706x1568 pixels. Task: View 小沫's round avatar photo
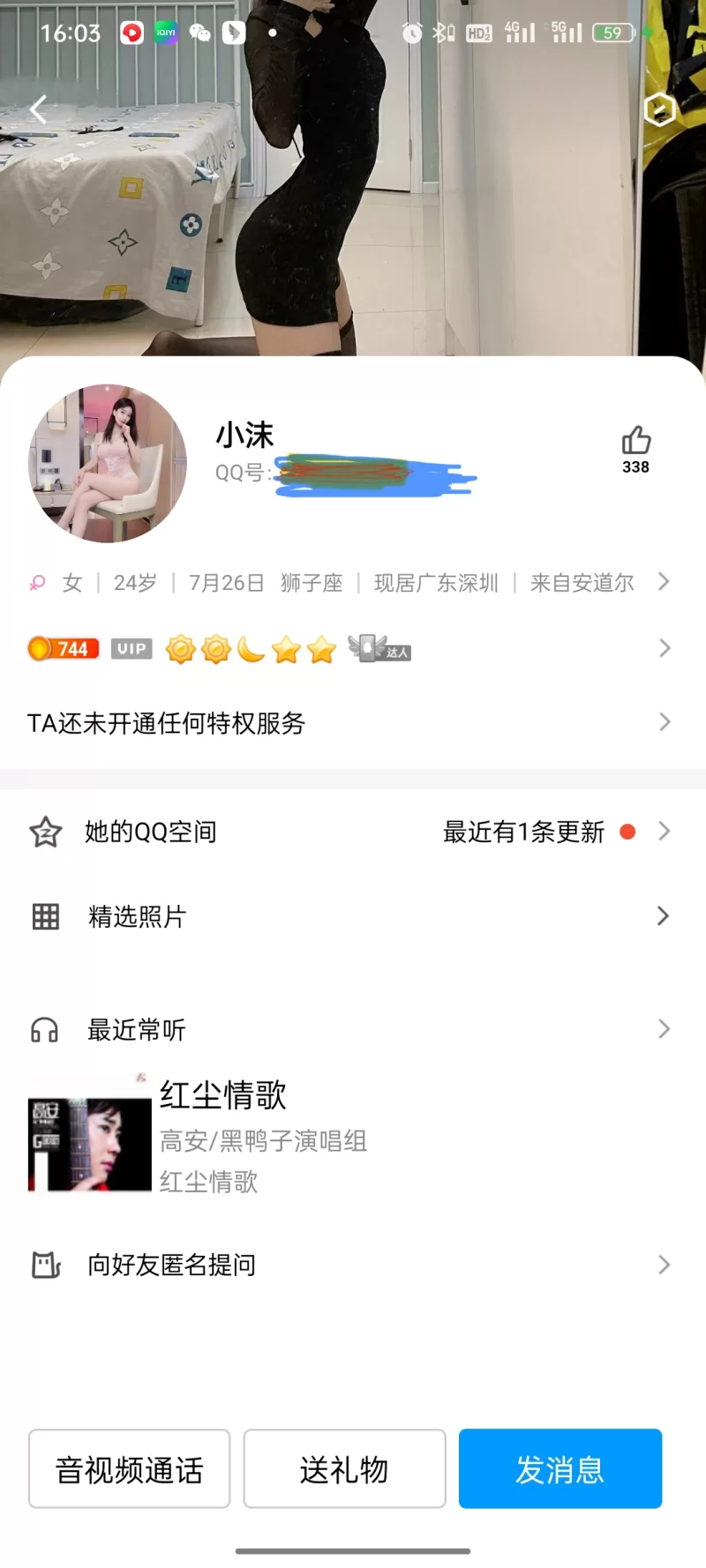click(x=108, y=463)
